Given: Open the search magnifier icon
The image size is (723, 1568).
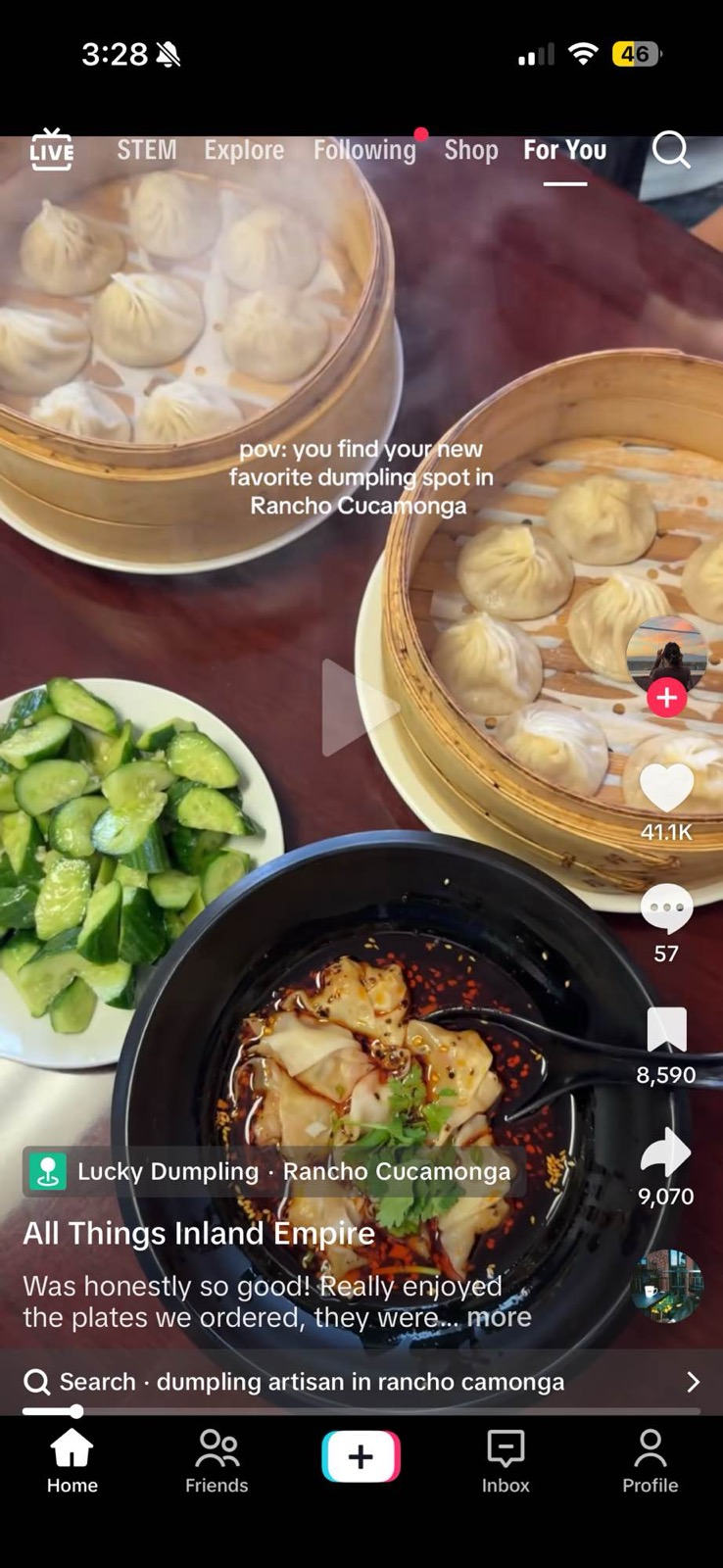Looking at the screenshot, I should pyautogui.click(x=671, y=150).
